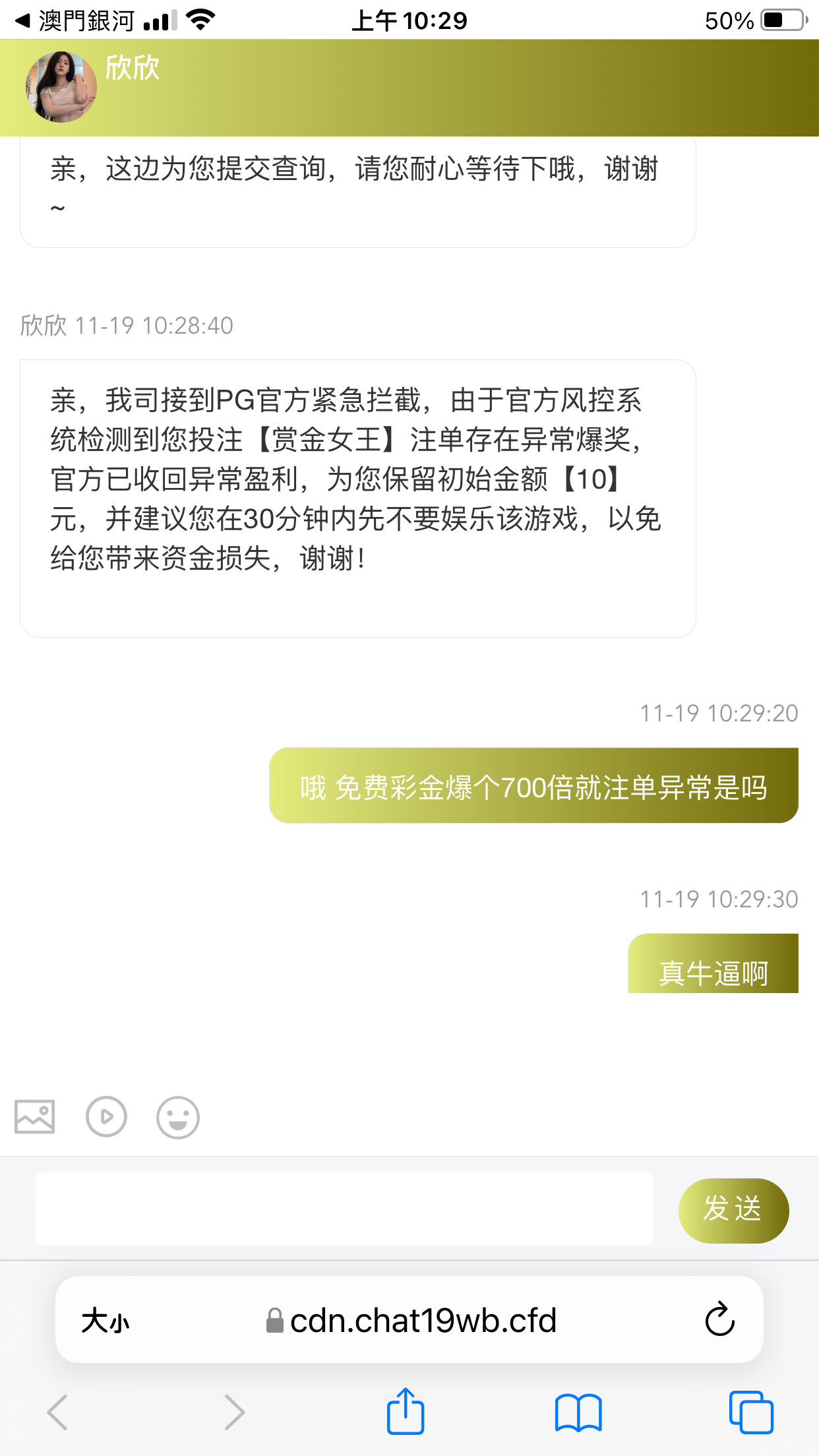
Task: Tap the image attachment icon
Action: 35,1117
